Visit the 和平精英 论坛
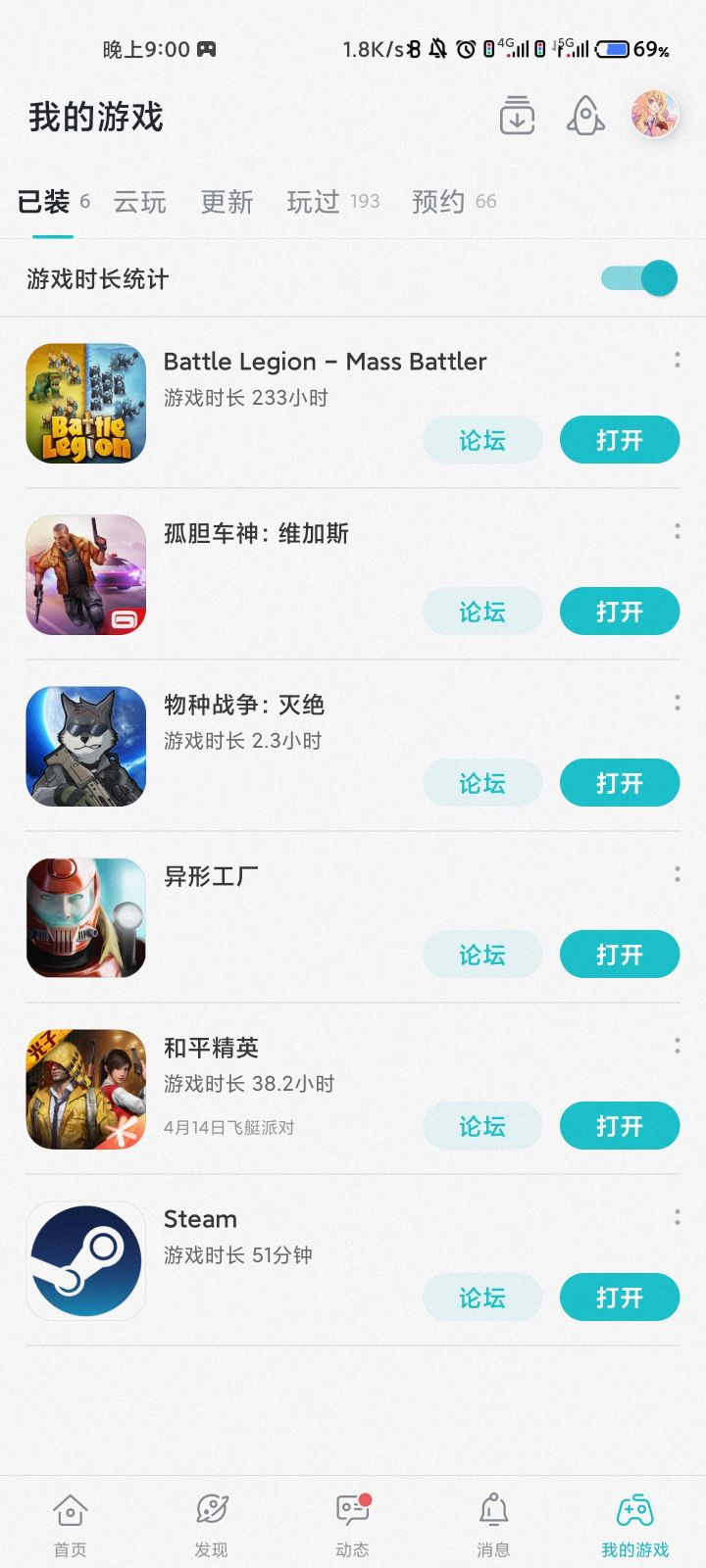This screenshot has height=1568, width=706. 481,1126
